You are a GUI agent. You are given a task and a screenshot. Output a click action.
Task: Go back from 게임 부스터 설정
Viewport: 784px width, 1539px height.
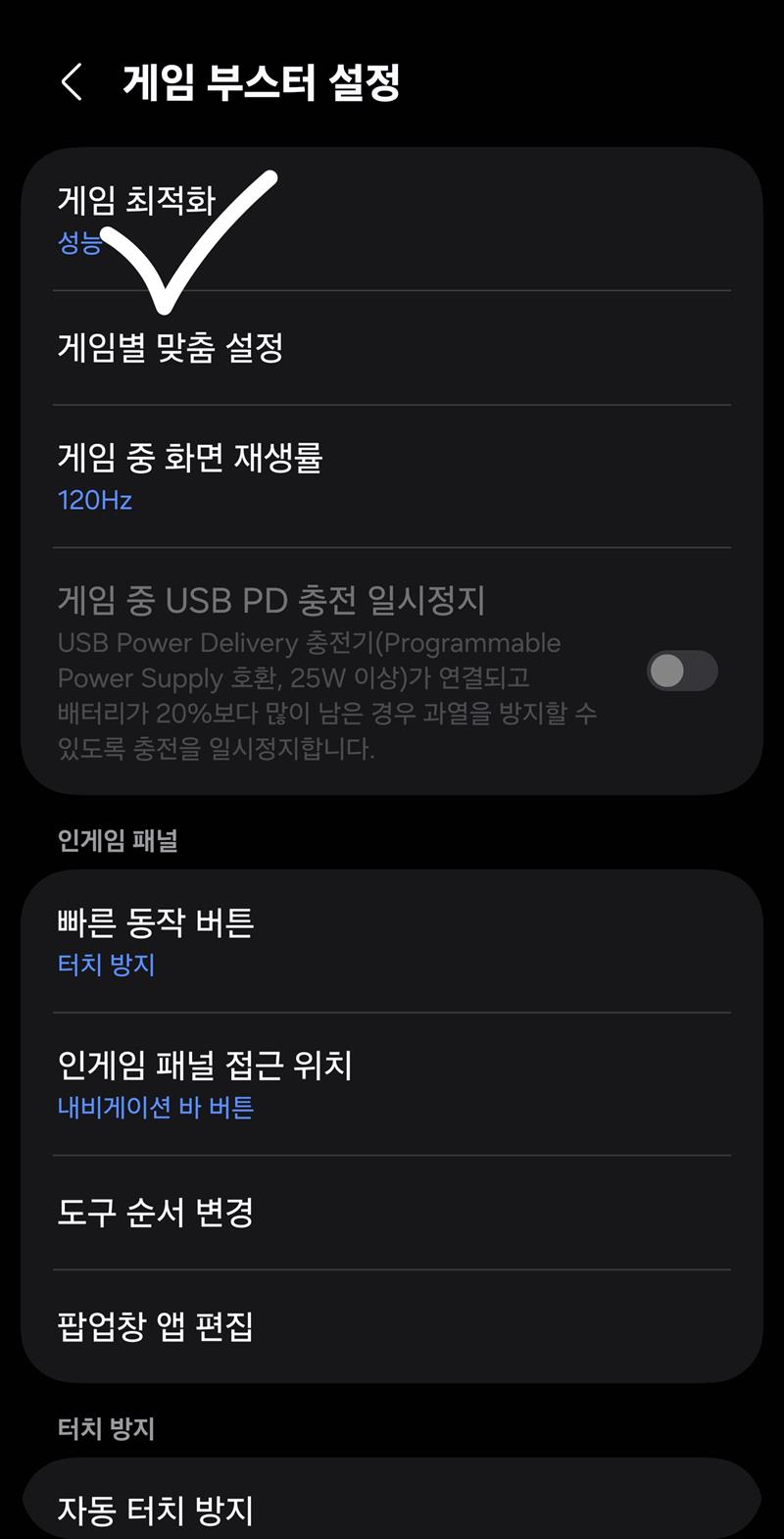coord(72,82)
